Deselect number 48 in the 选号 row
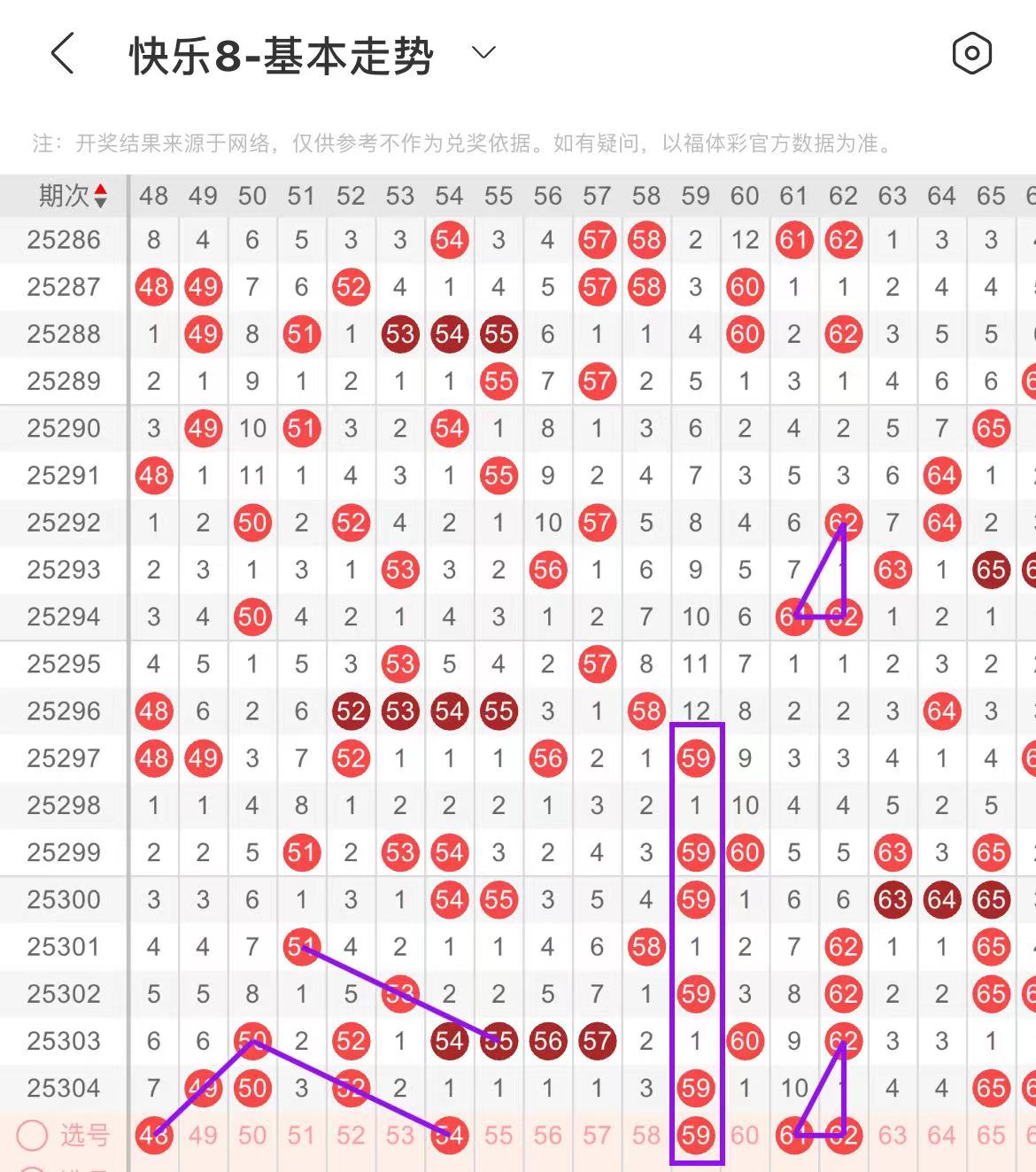 pyautogui.click(x=154, y=1135)
